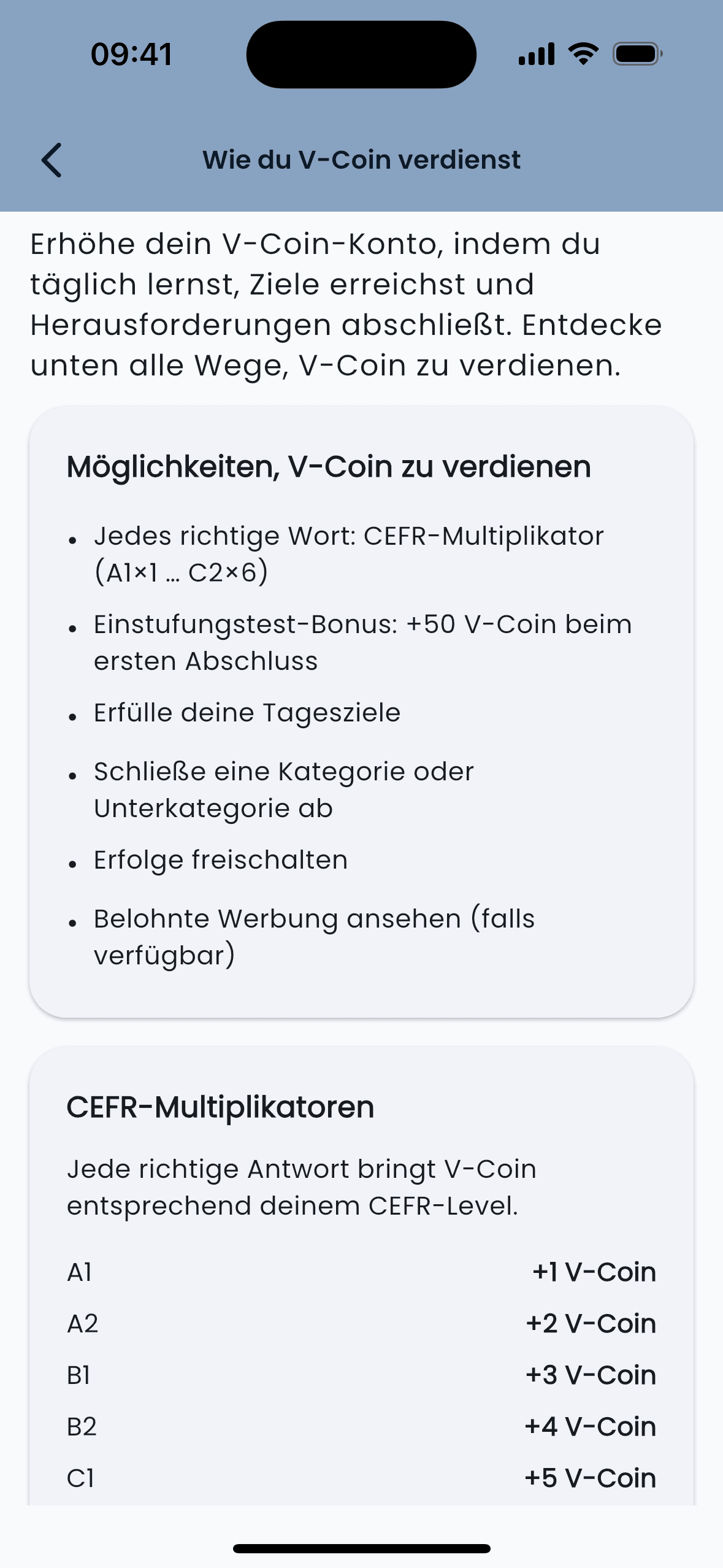Tap the clock showing 09:41

(x=131, y=54)
